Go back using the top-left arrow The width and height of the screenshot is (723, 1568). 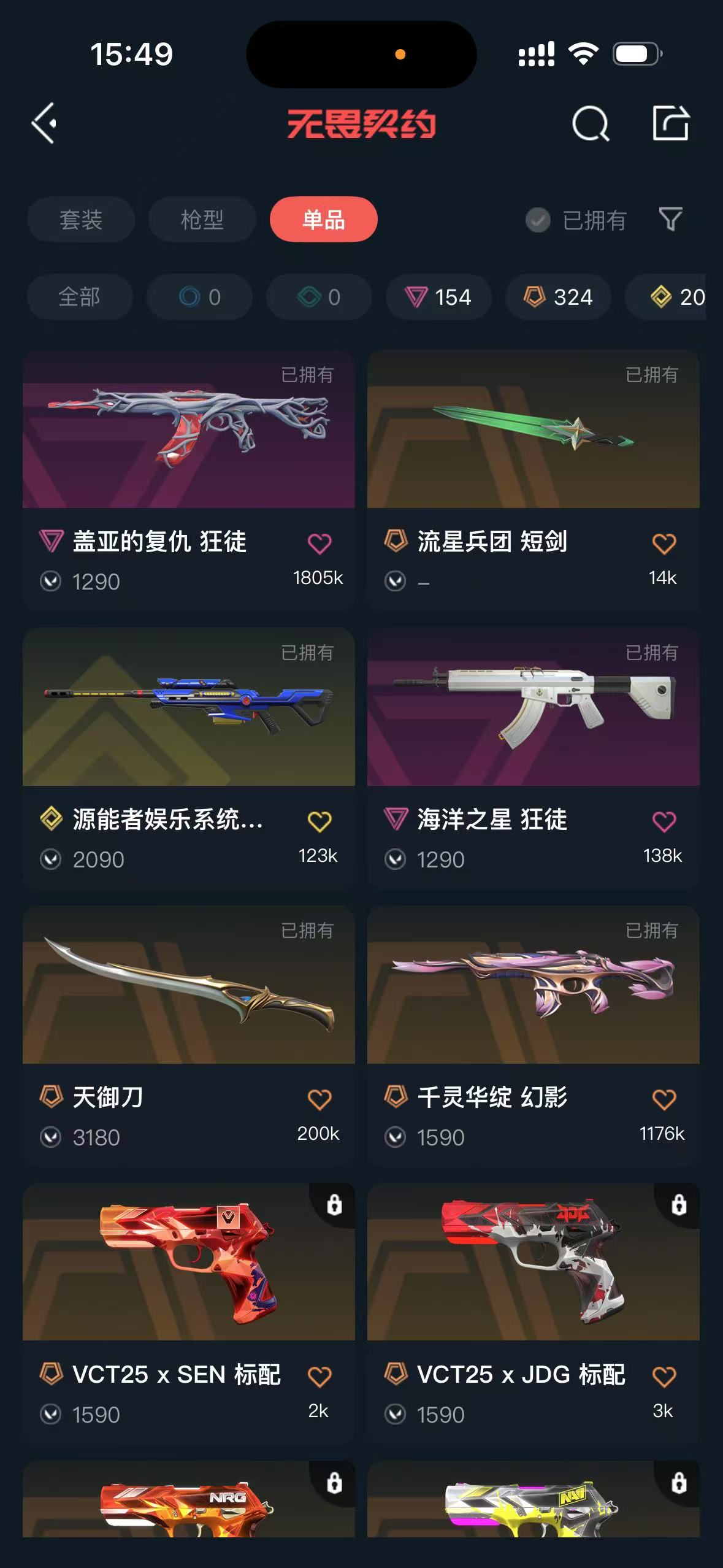click(x=44, y=123)
